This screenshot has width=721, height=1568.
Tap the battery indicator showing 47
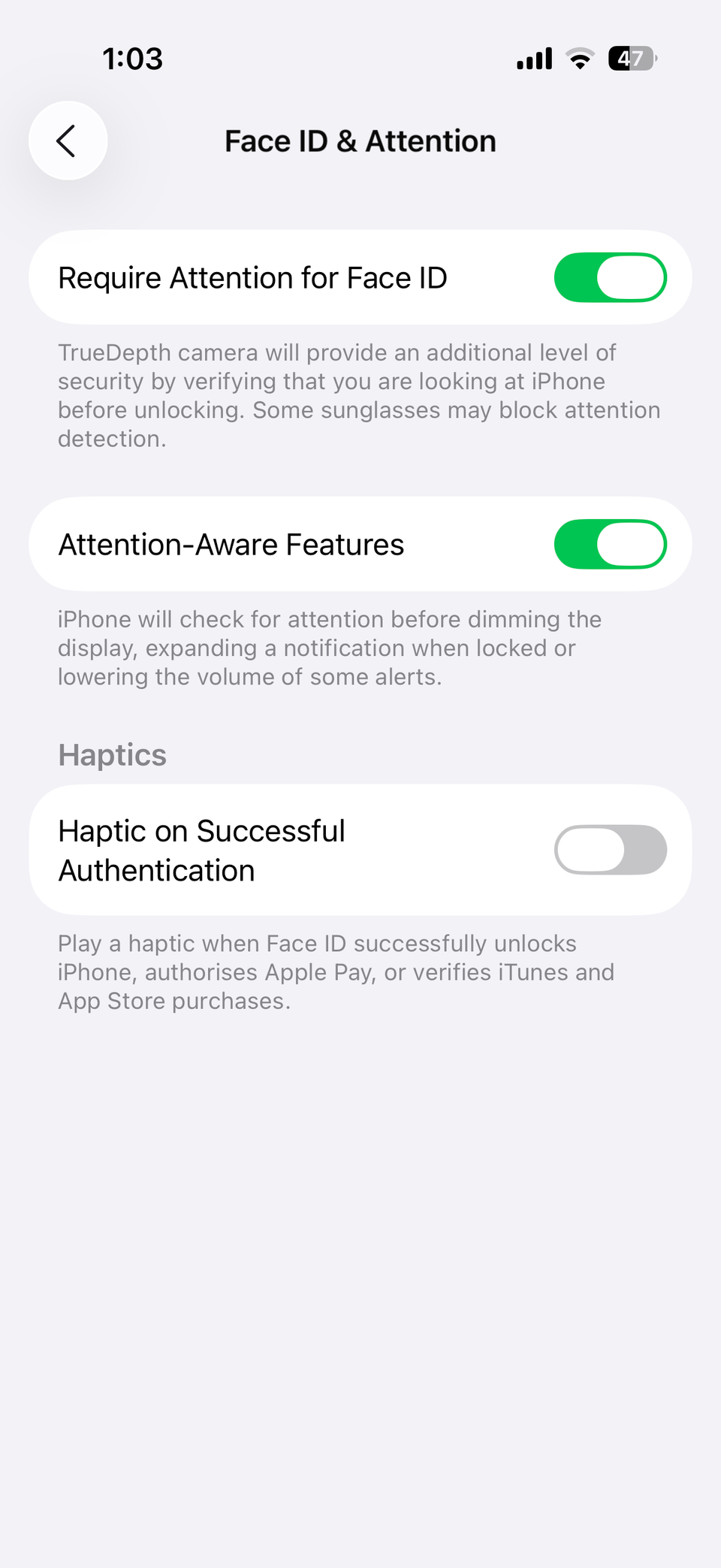click(631, 58)
